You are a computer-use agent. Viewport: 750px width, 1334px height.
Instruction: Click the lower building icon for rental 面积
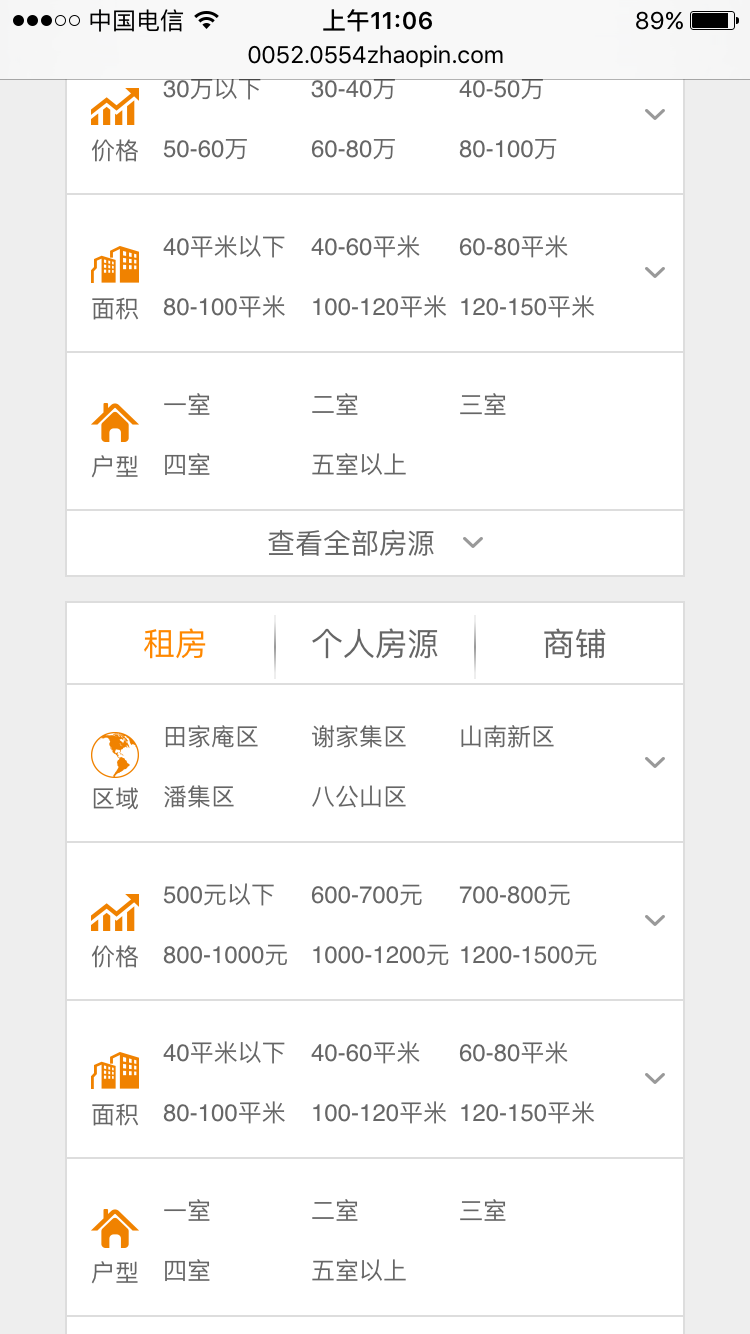click(115, 1068)
